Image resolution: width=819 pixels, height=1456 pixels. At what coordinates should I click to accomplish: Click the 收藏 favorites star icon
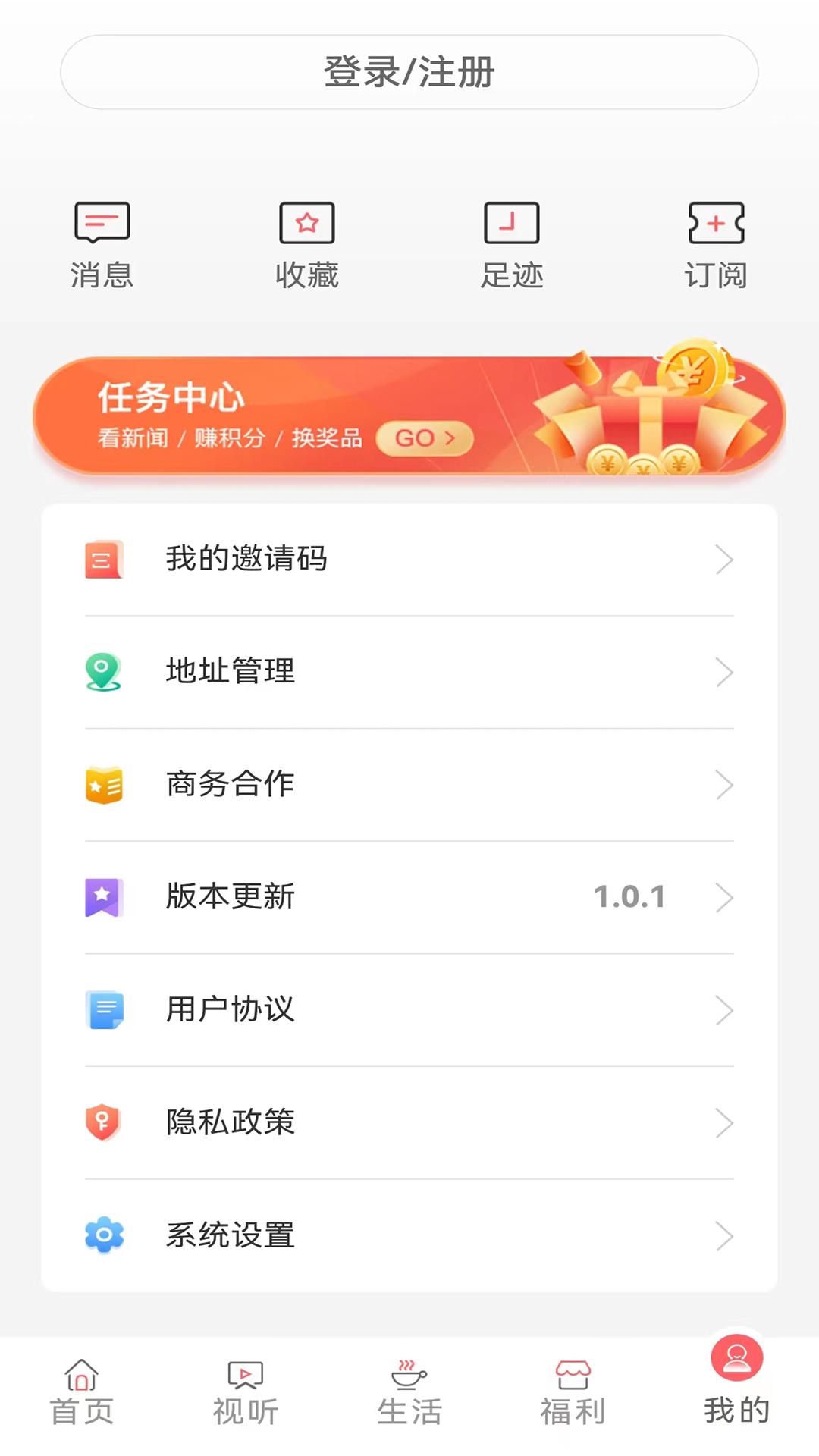307,223
